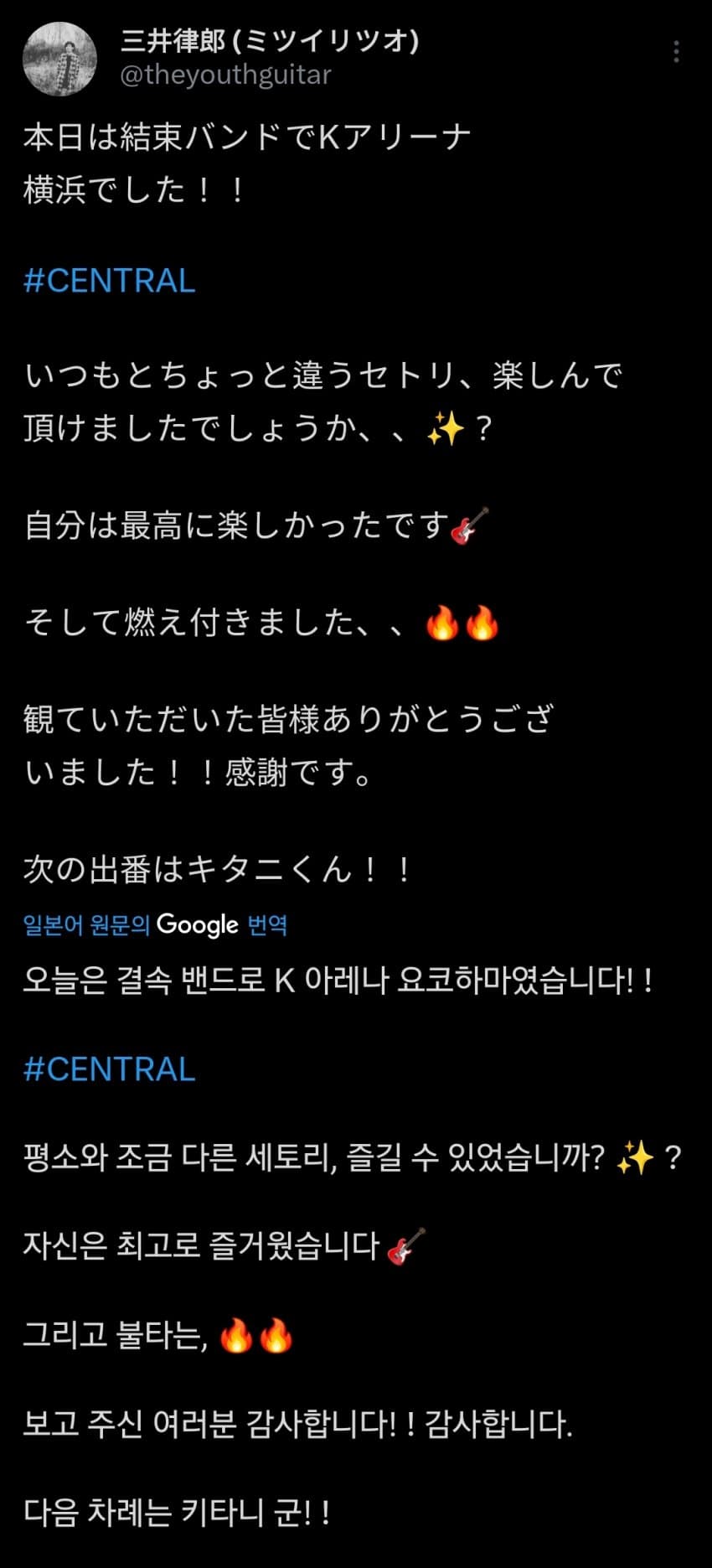Open the #CENTRAL hashtag in the Japanese text
The width and height of the screenshot is (712, 1568).
pyautogui.click(x=109, y=281)
